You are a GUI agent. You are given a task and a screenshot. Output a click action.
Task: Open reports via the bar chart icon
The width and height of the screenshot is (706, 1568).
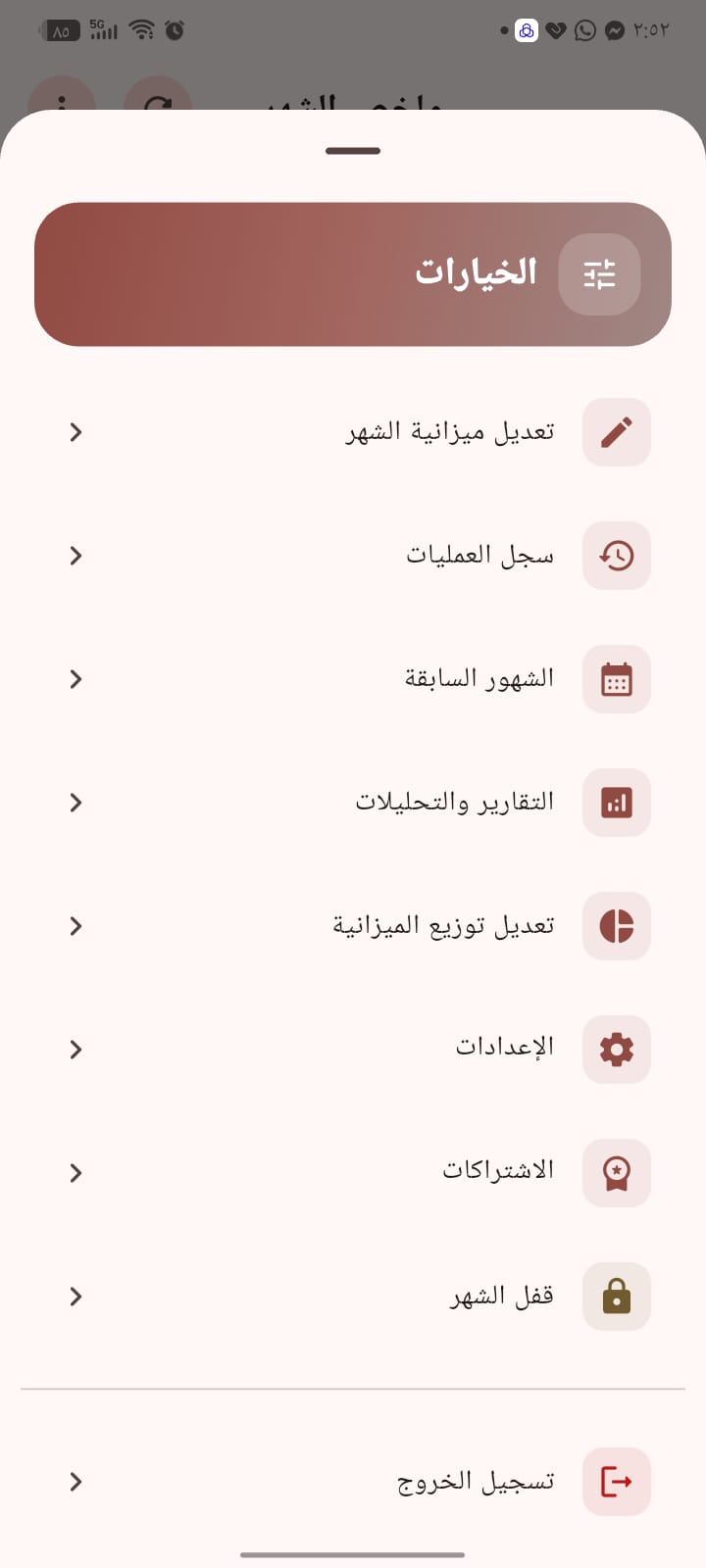point(616,803)
